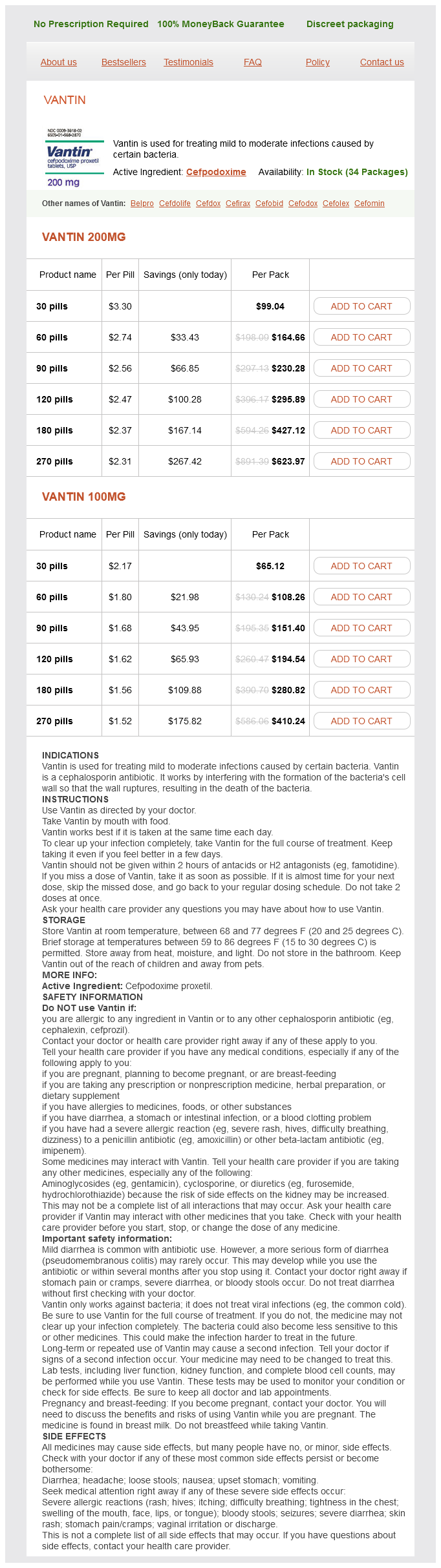Add the $623.97 pack to cart
The image size is (441, 1568).
361,461
